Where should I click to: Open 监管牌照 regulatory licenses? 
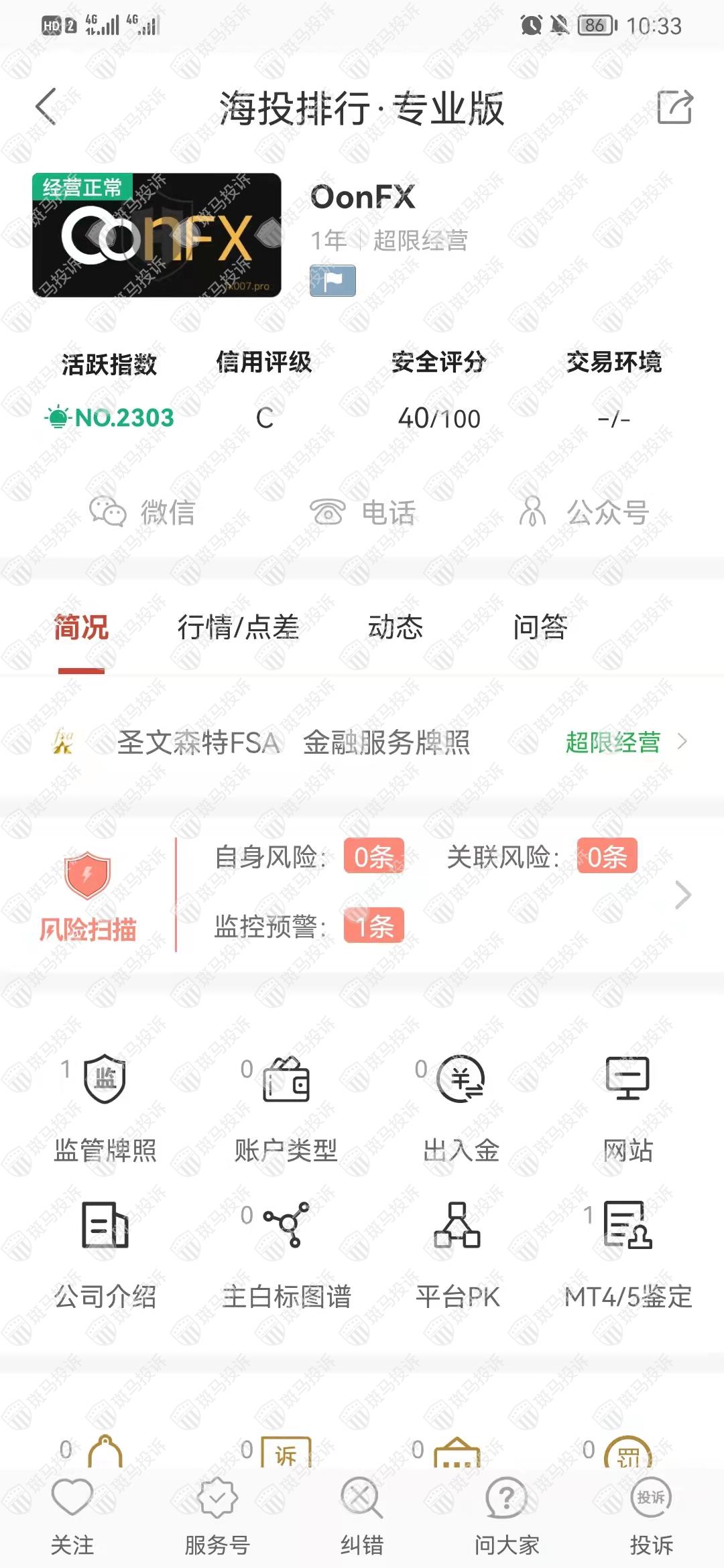click(105, 1107)
